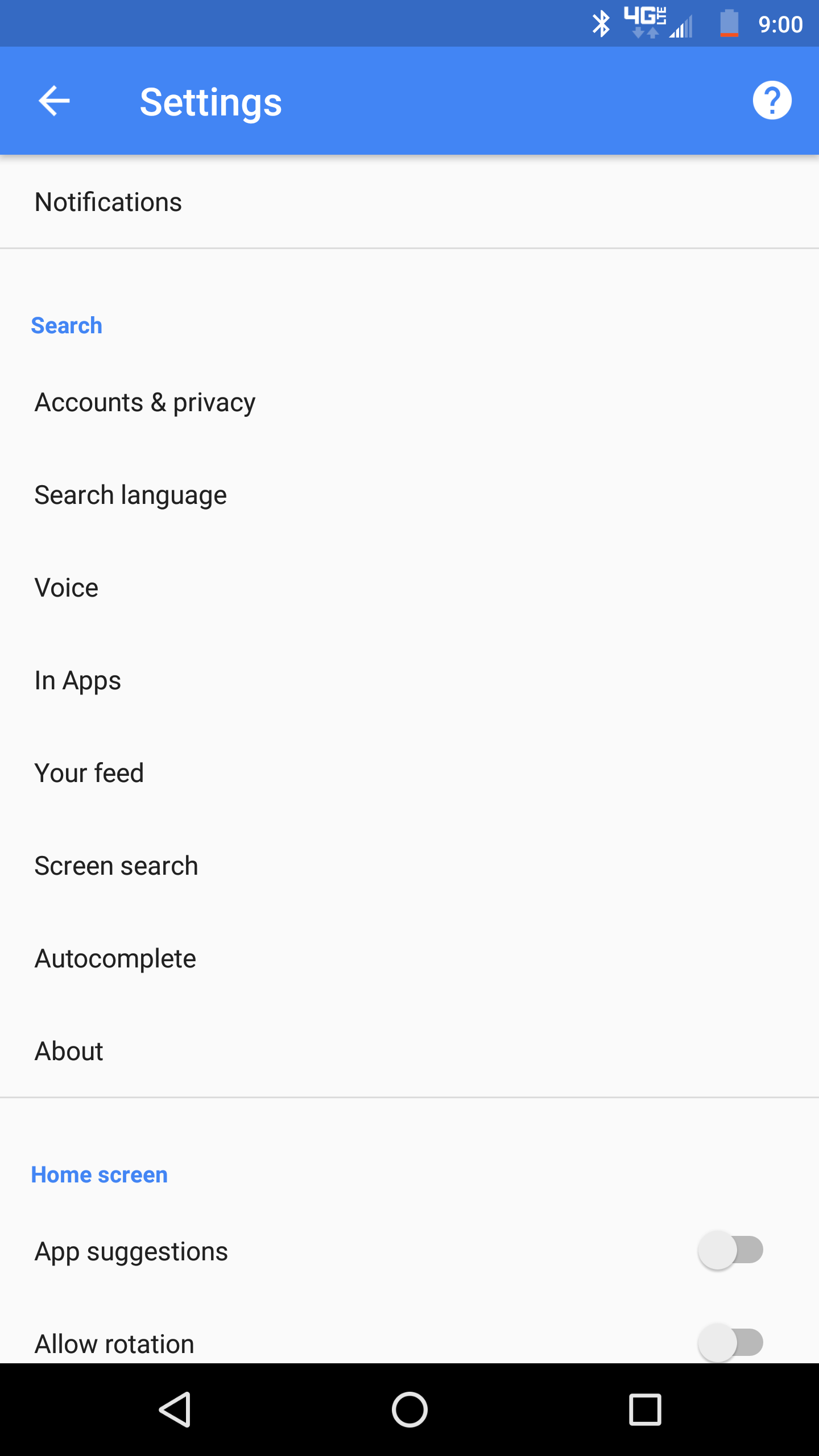This screenshot has width=819, height=1456.
Task: Click the back arrow in the Settings header
Action: tap(54, 100)
